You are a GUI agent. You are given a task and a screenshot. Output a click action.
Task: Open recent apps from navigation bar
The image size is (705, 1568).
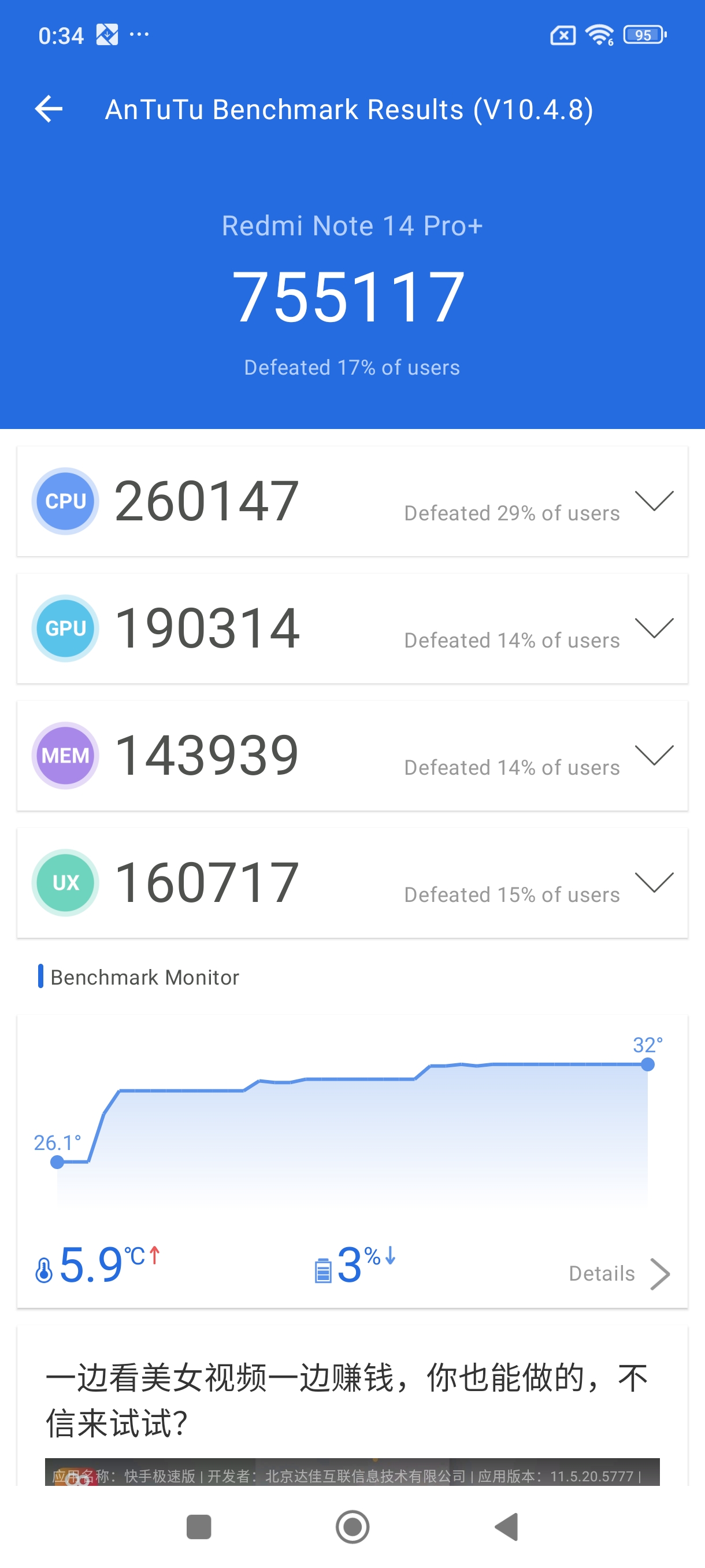pyautogui.click(x=198, y=1526)
